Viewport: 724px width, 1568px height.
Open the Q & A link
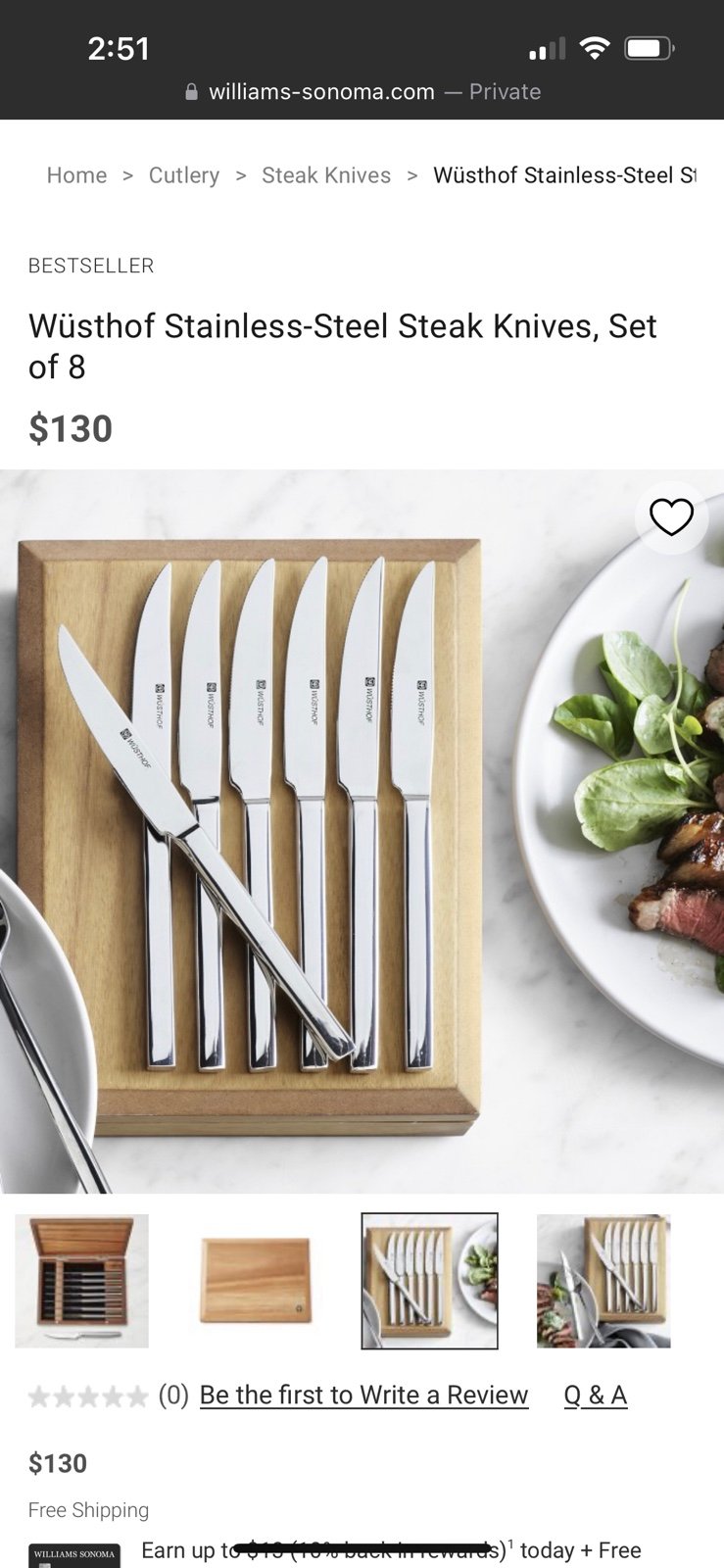click(596, 1396)
